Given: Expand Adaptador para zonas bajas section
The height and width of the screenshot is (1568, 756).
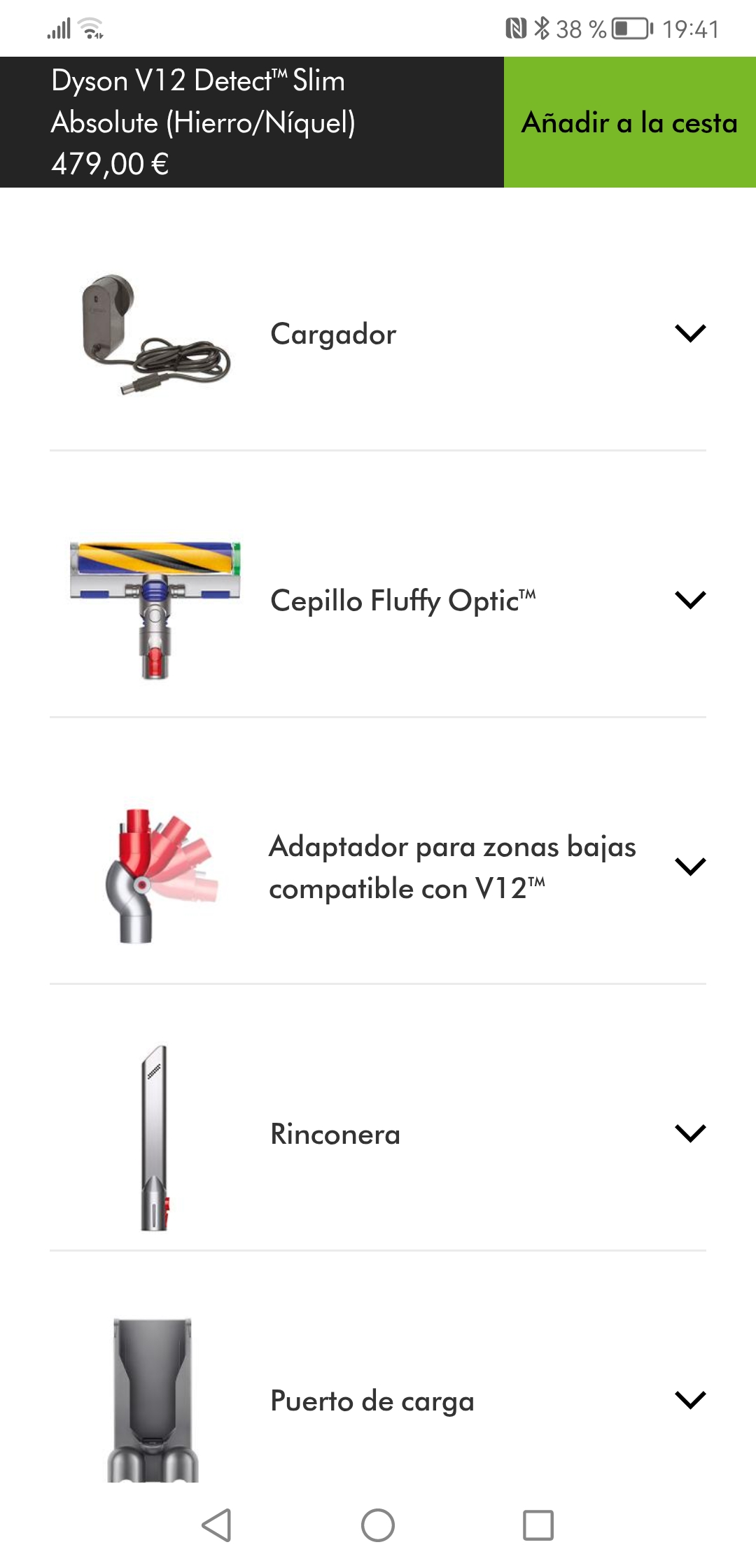Looking at the screenshot, I should point(690,867).
